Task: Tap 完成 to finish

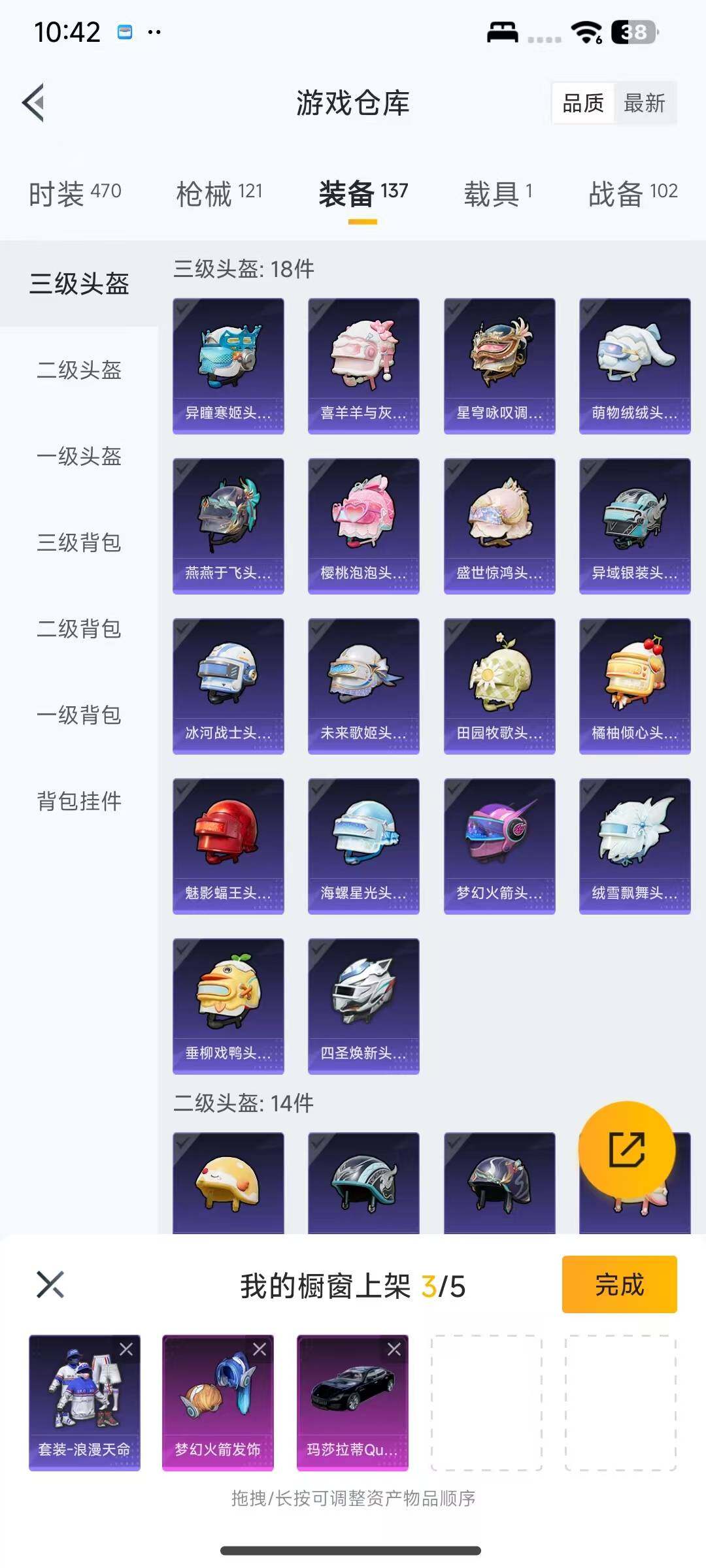Action: click(619, 1284)
